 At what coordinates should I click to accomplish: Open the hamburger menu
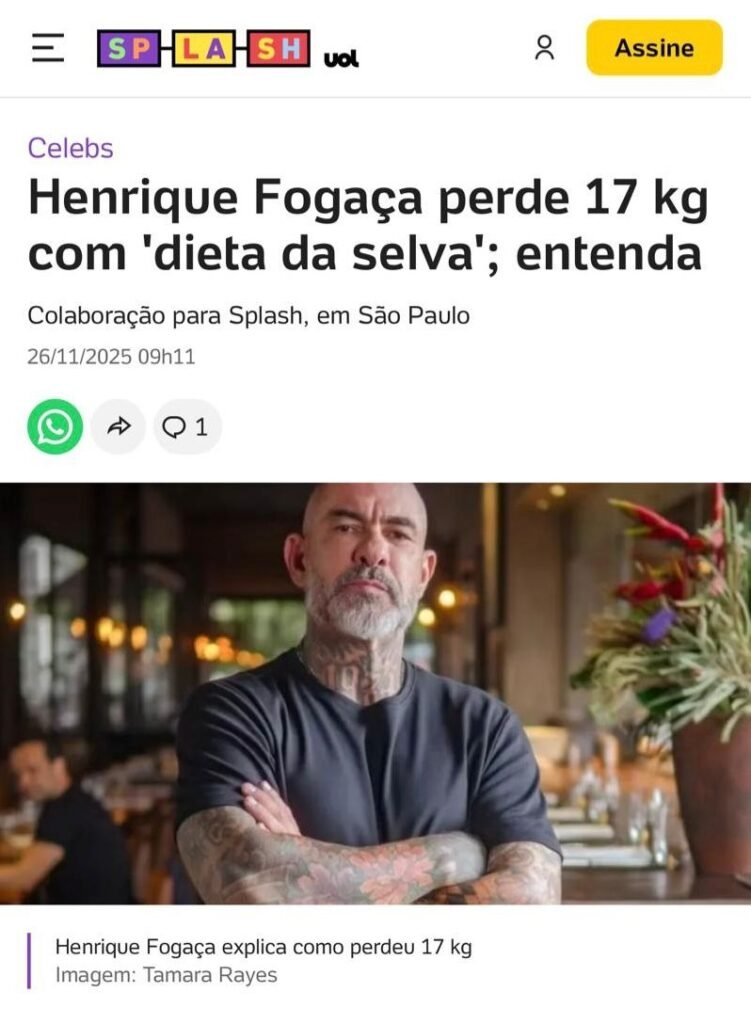pyautogui.click(x=47, y=48)
